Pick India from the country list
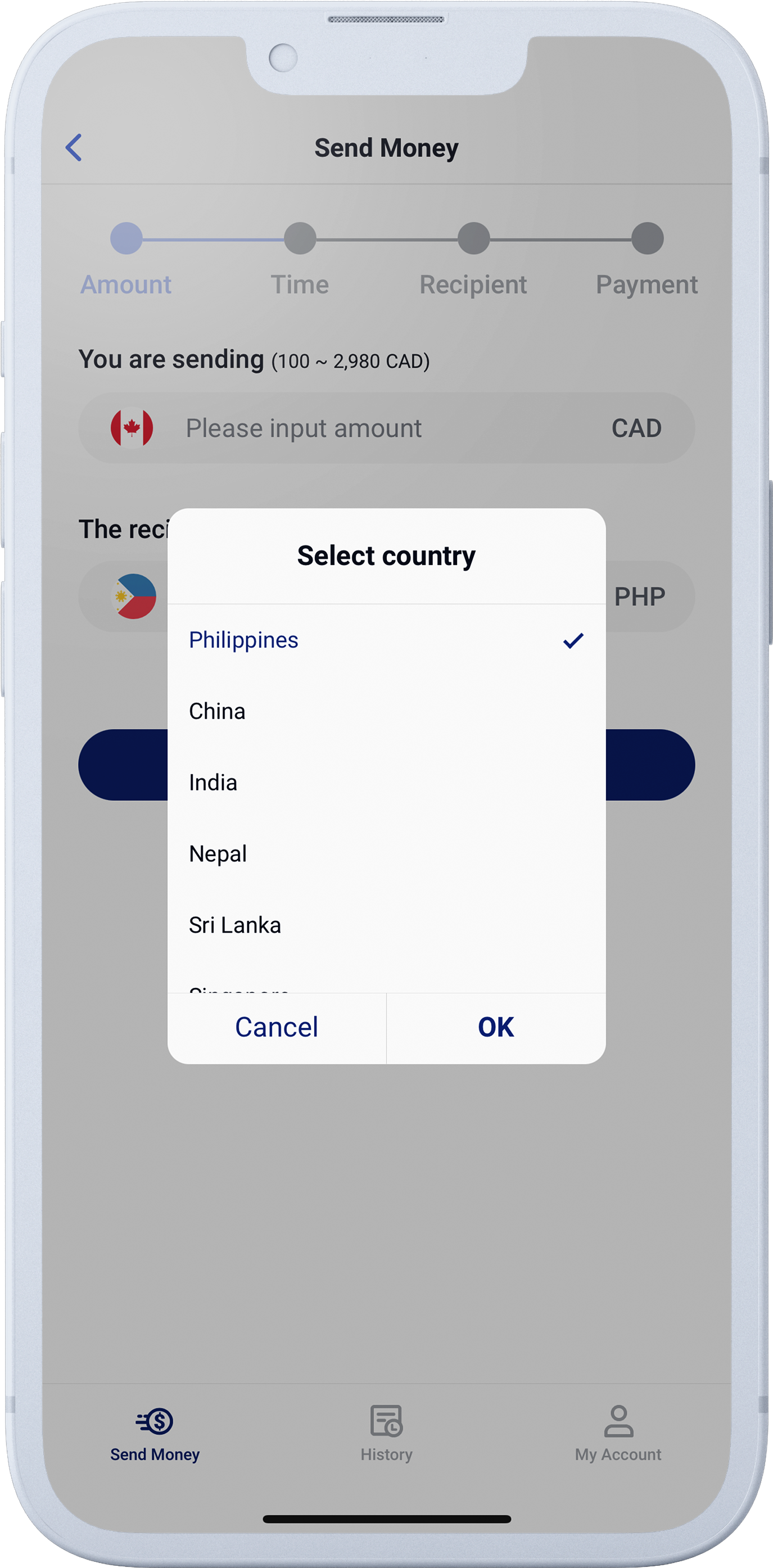 (x=387, y=782)
